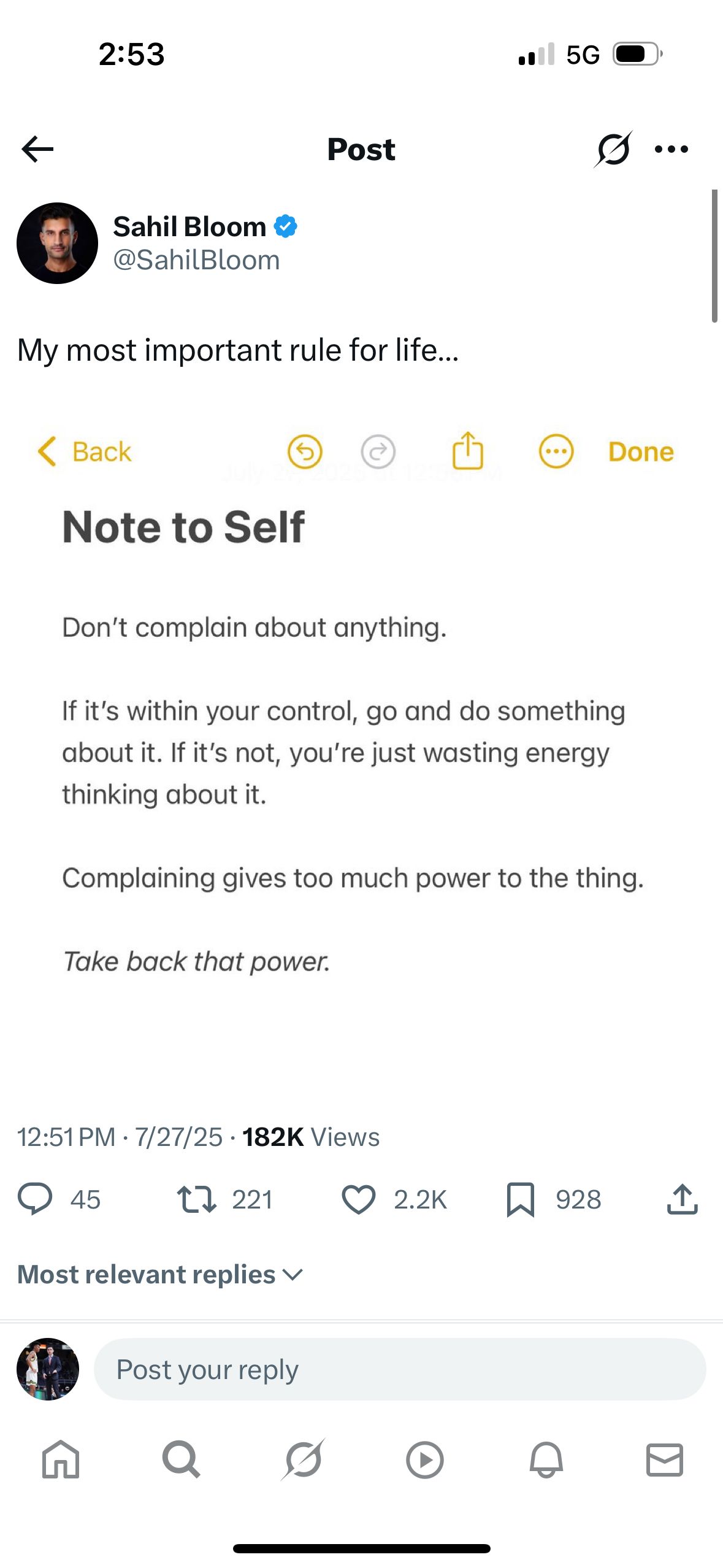Image resolution: width=723 pixels, height=1568 pixels.
Task: Reply to the post via comment icon
Action: coord(35,1199)
